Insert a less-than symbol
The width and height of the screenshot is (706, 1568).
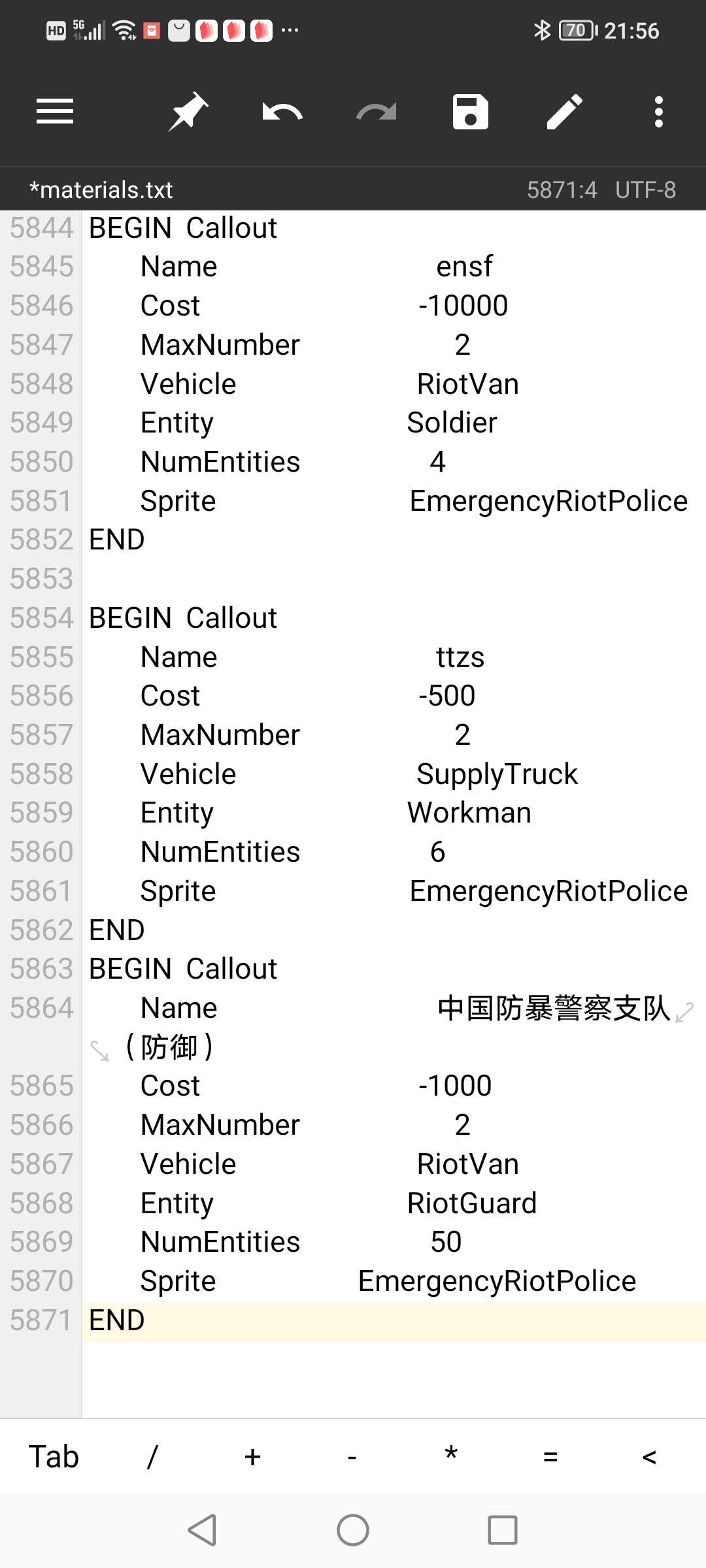(x=650, y=1457)
